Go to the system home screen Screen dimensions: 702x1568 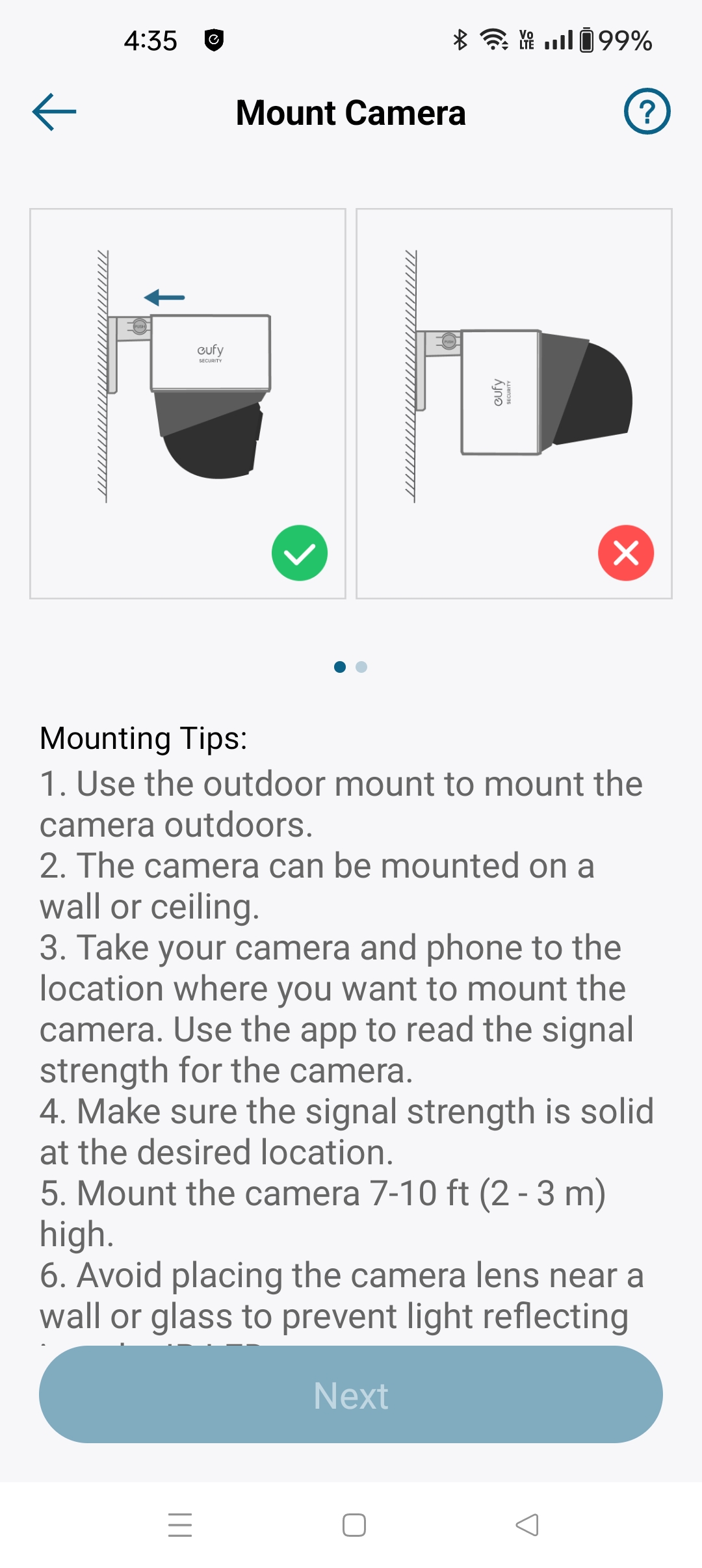[x=354, y=1525]
